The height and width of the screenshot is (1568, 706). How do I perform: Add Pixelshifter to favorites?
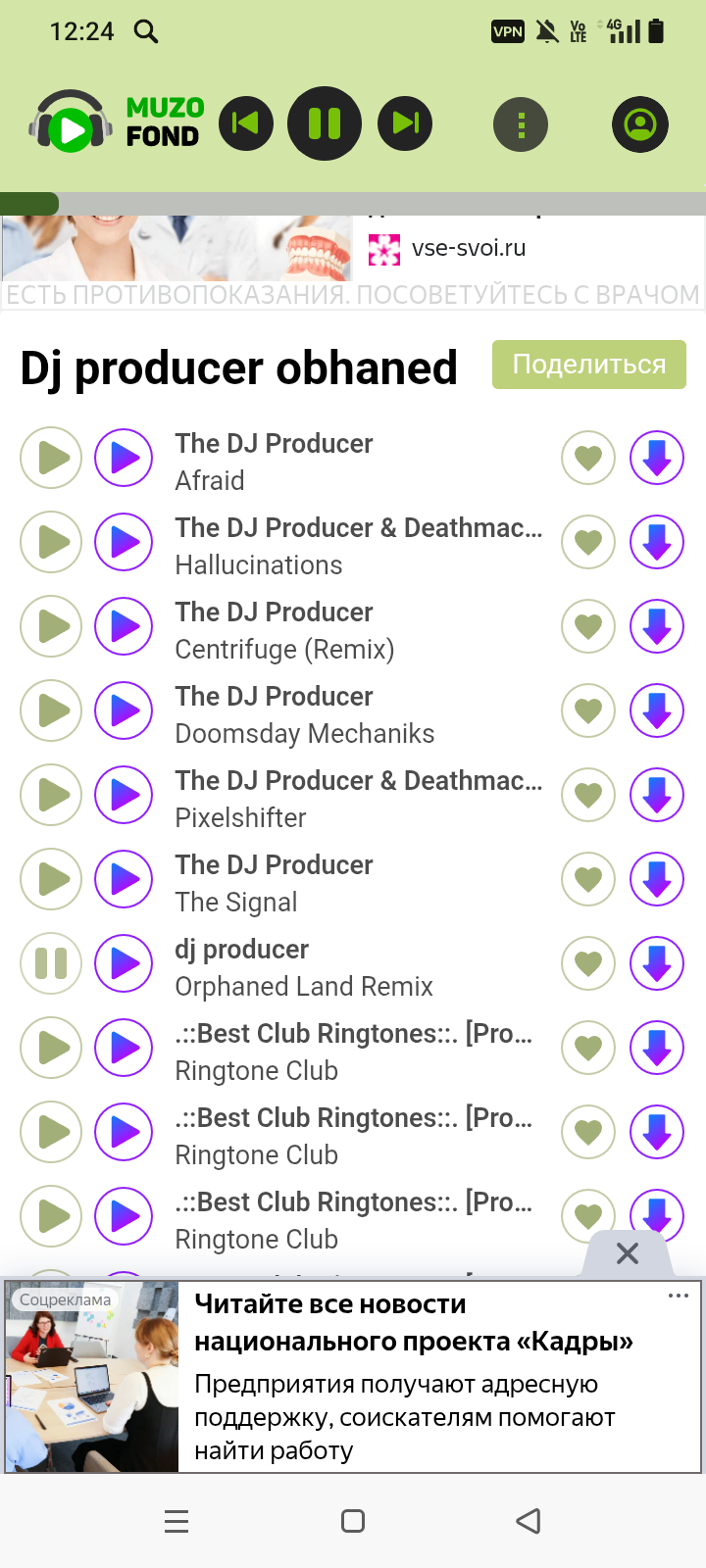click(588, 795)
